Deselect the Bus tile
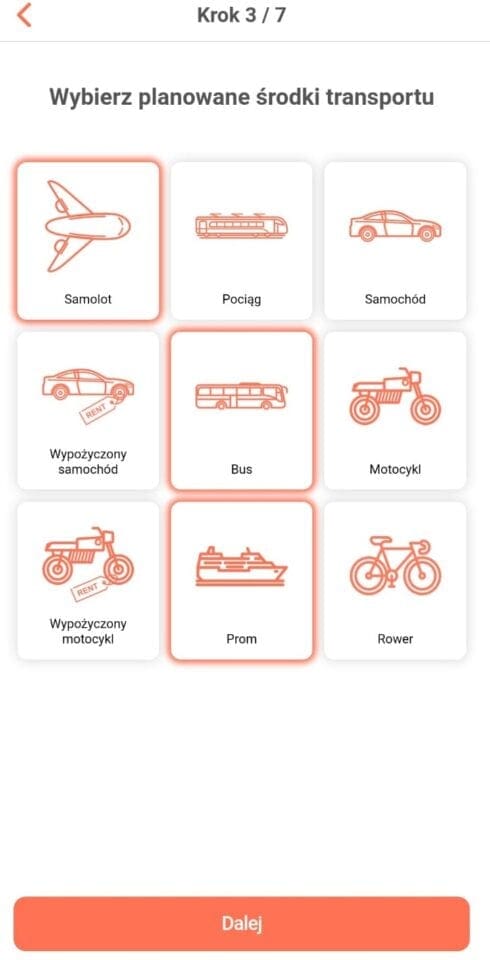This screenshot has height=960, width=490. click(x=241, y=411)
